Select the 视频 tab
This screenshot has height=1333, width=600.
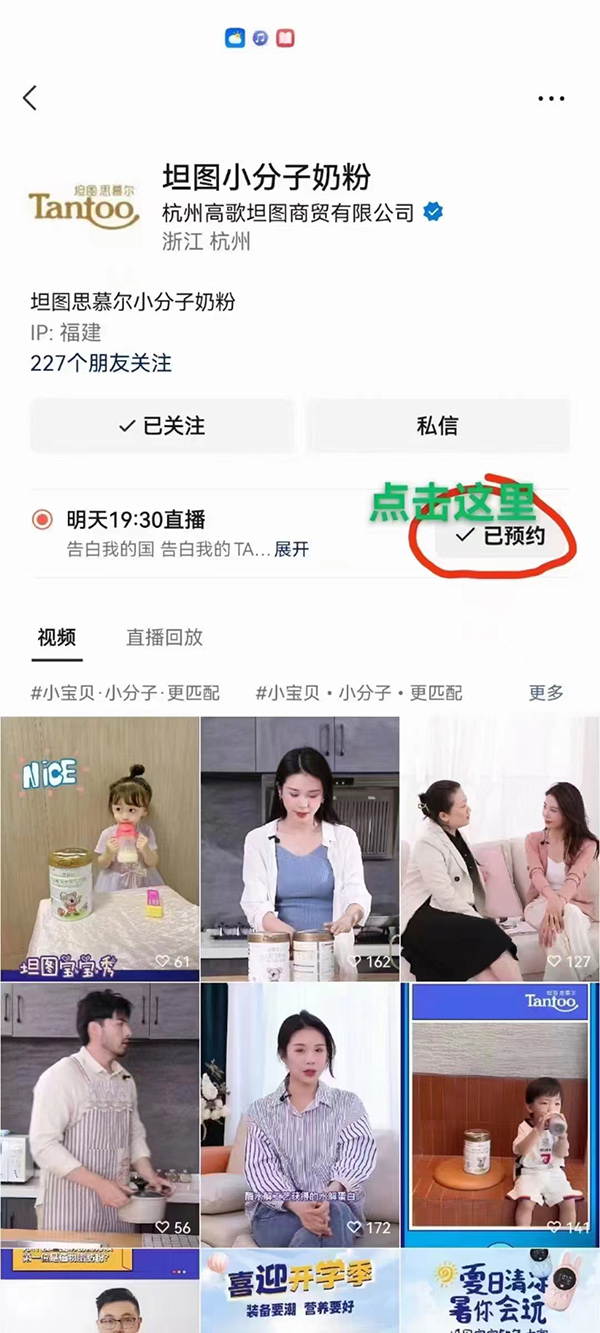[56, 637]
